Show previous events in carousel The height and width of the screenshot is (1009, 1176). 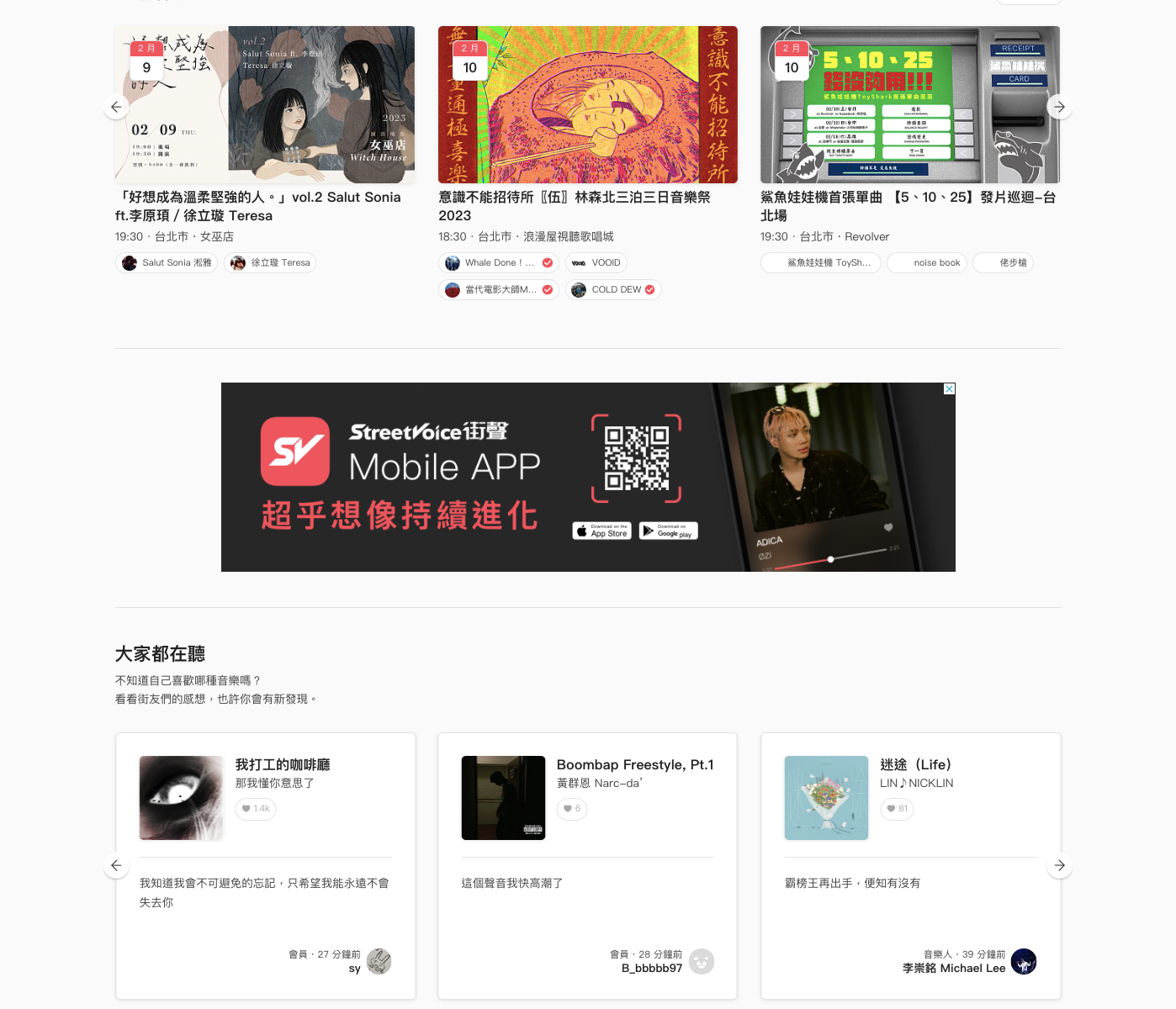click(116, 107)
